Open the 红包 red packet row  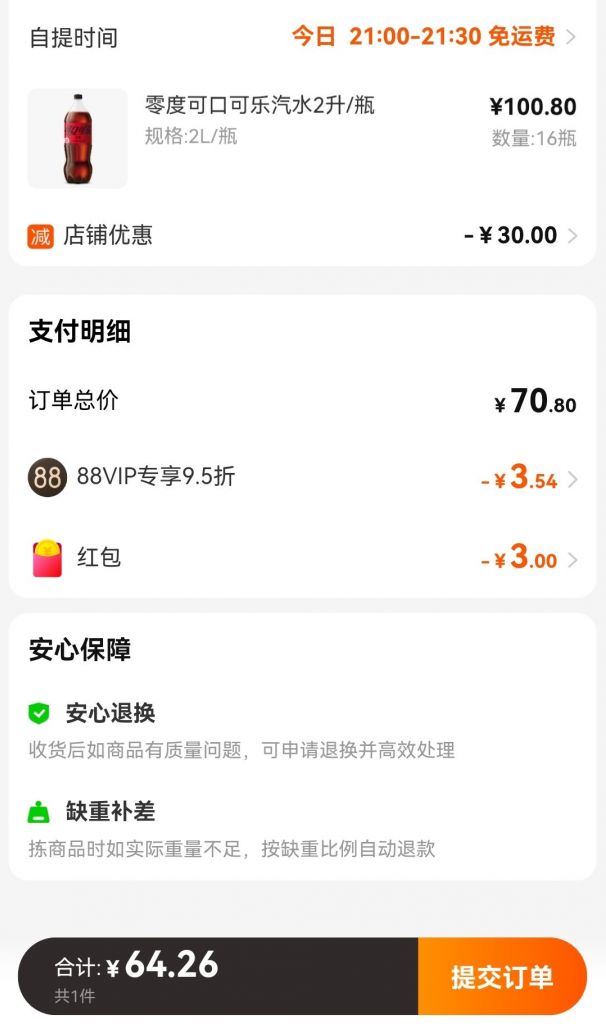click(x=302, y=559)
